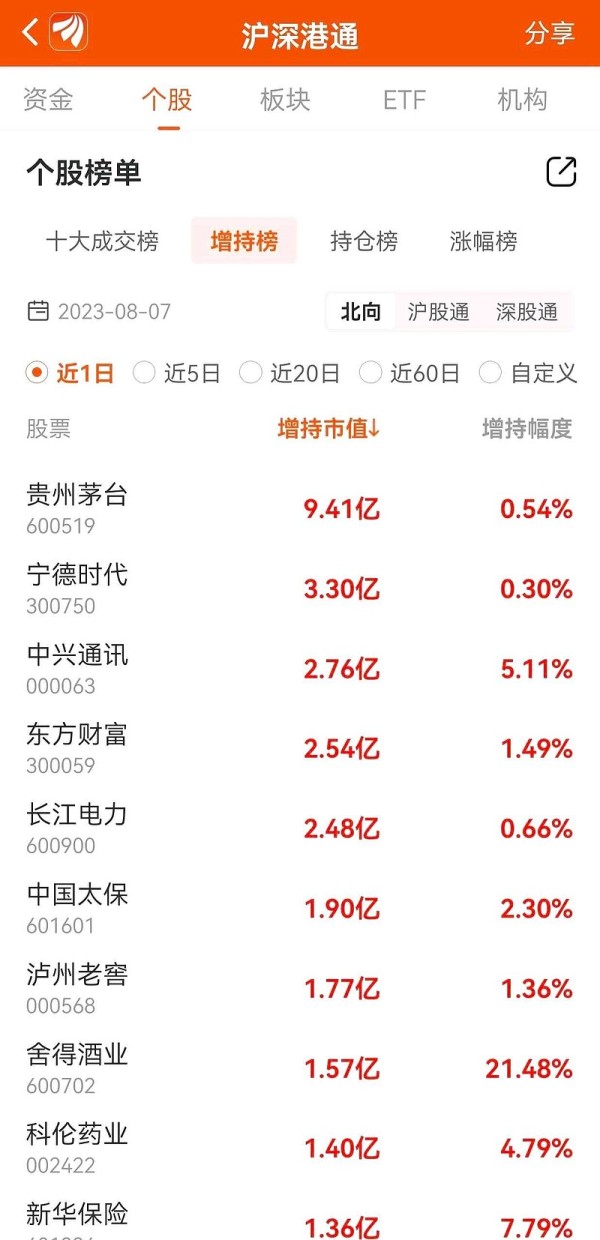Choose the 自定义 radio option
This screenshot has height=1240, width=600.
pos(528,374)
